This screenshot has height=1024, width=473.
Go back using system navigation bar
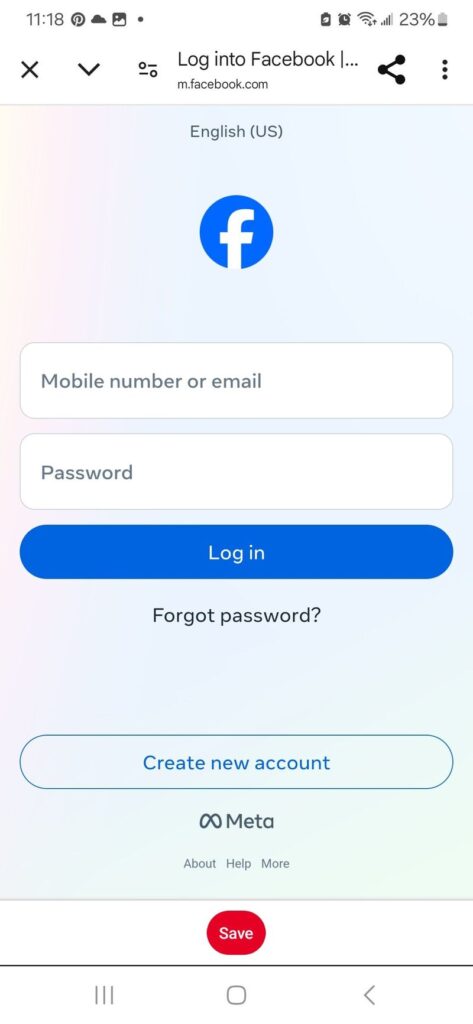(x=369, y=995)
